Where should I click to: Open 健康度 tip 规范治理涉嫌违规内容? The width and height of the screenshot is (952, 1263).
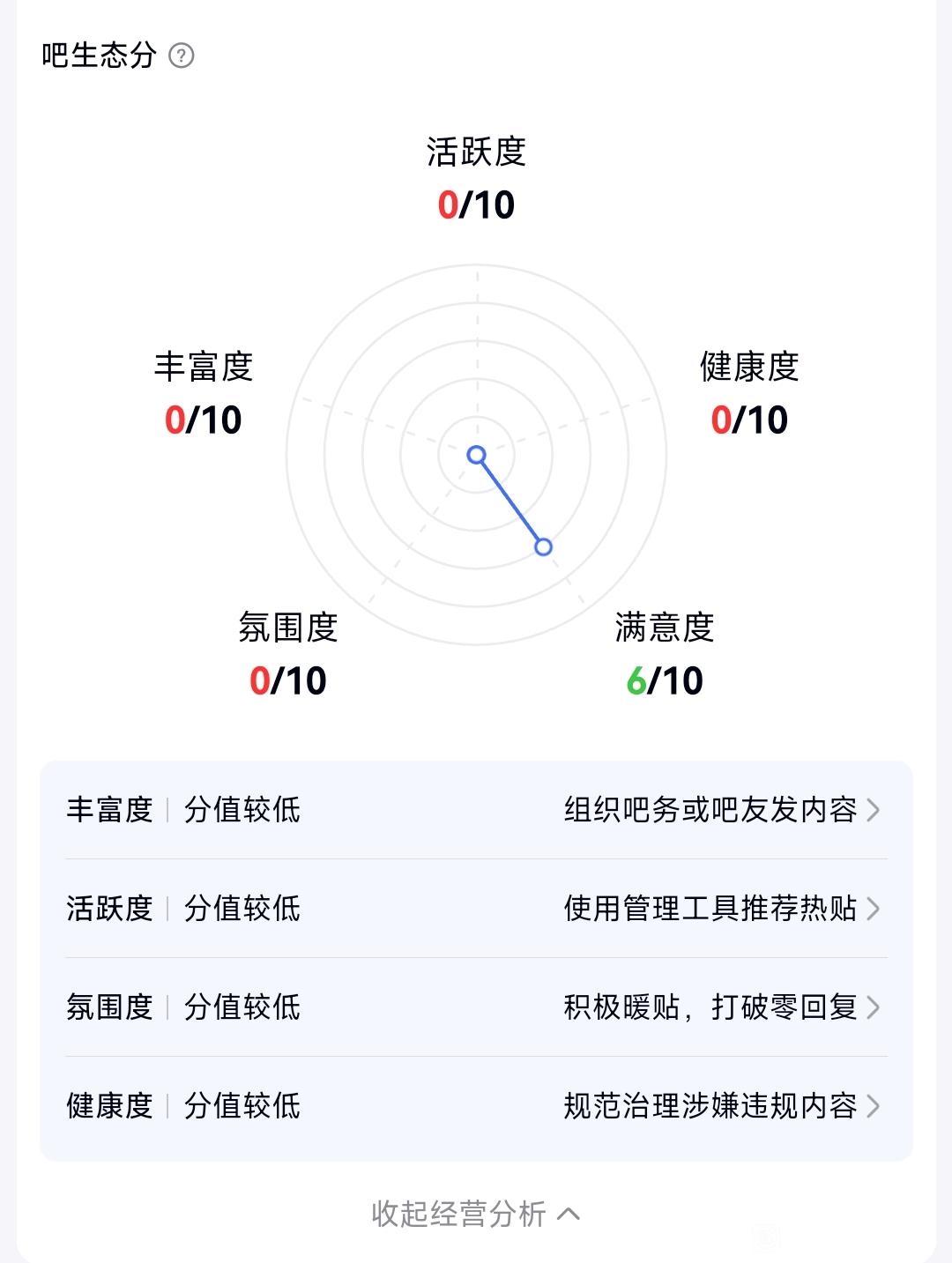coord(721,1106)
